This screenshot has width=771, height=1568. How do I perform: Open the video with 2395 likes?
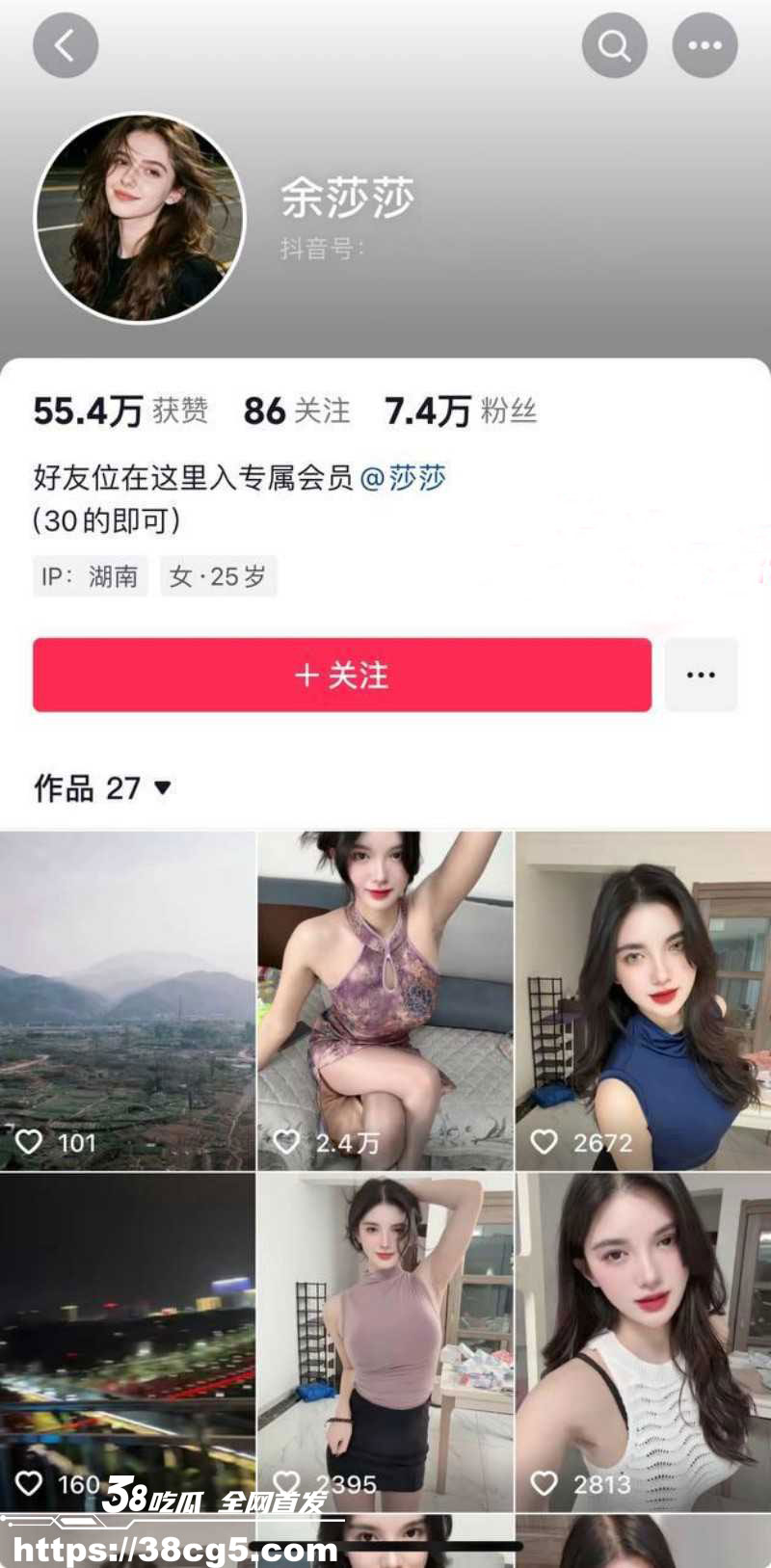(x=385, y=1340)
